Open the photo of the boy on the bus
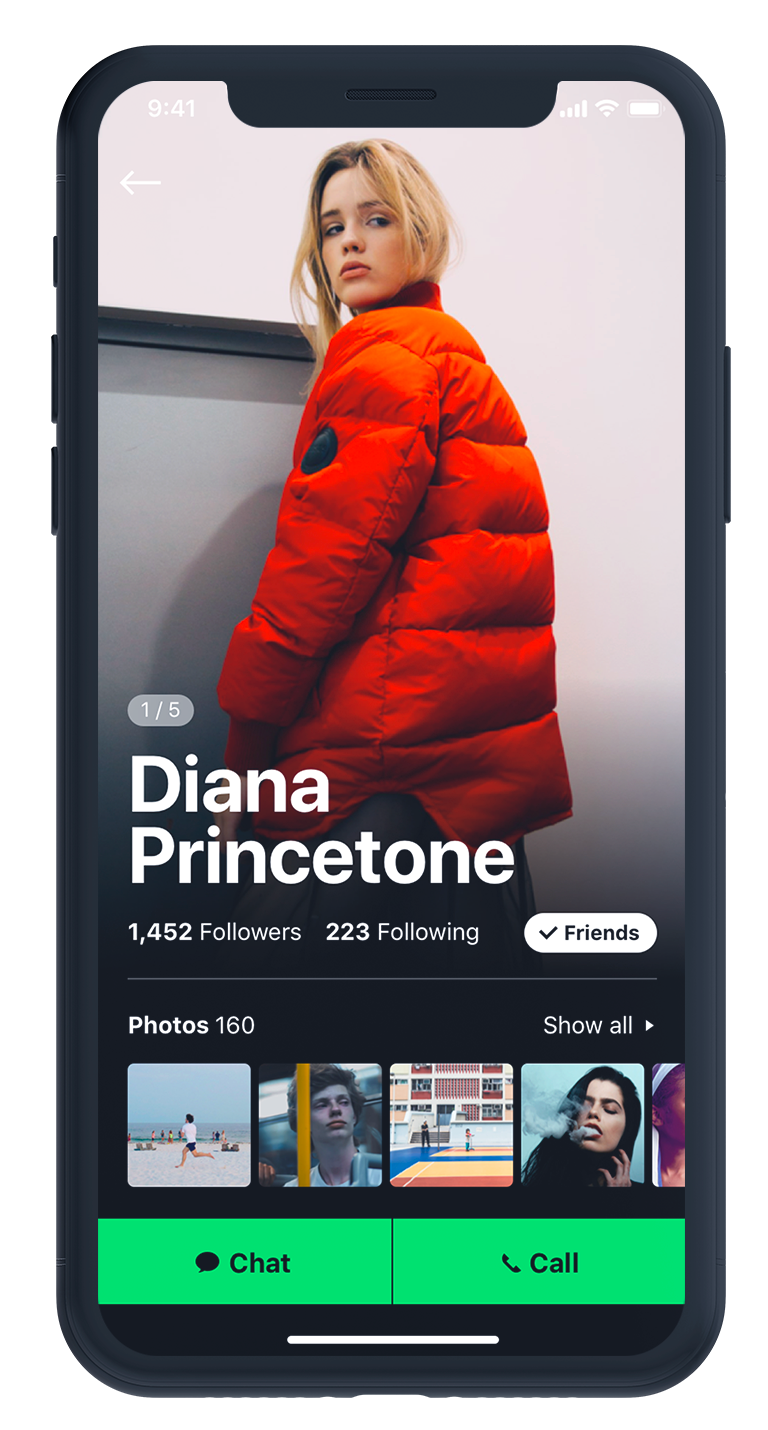Viewport: 768px width, 1430px height. pyautogui.click(x=320, y=1125)
